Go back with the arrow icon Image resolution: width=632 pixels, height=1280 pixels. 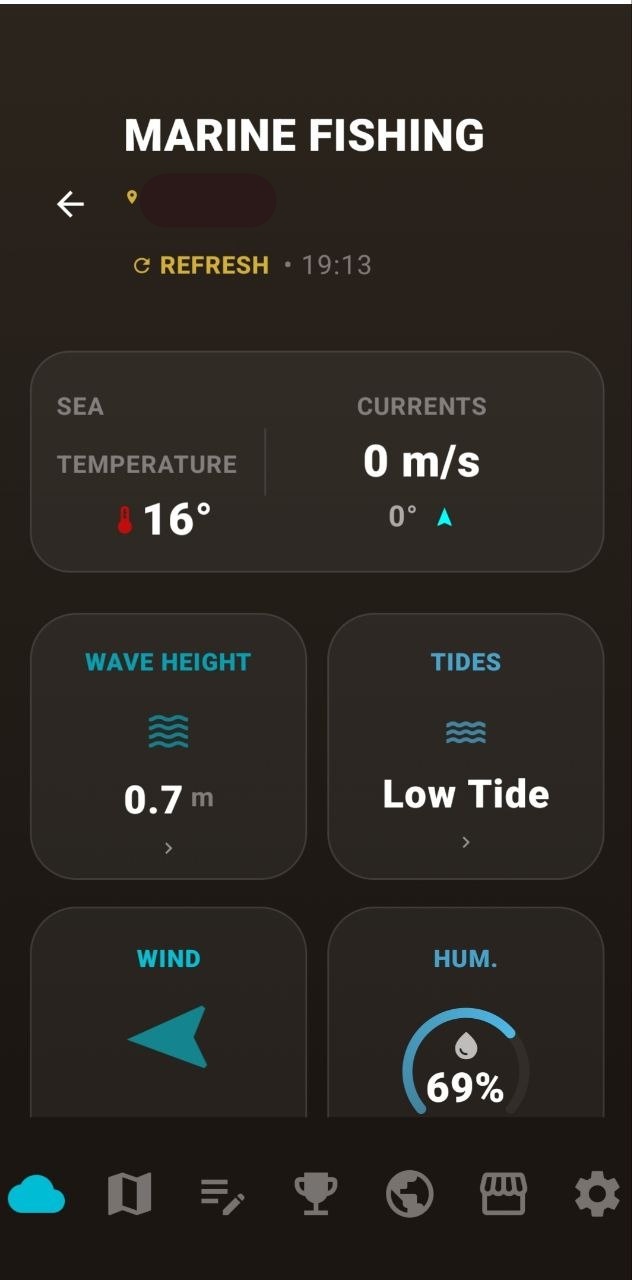70,204
